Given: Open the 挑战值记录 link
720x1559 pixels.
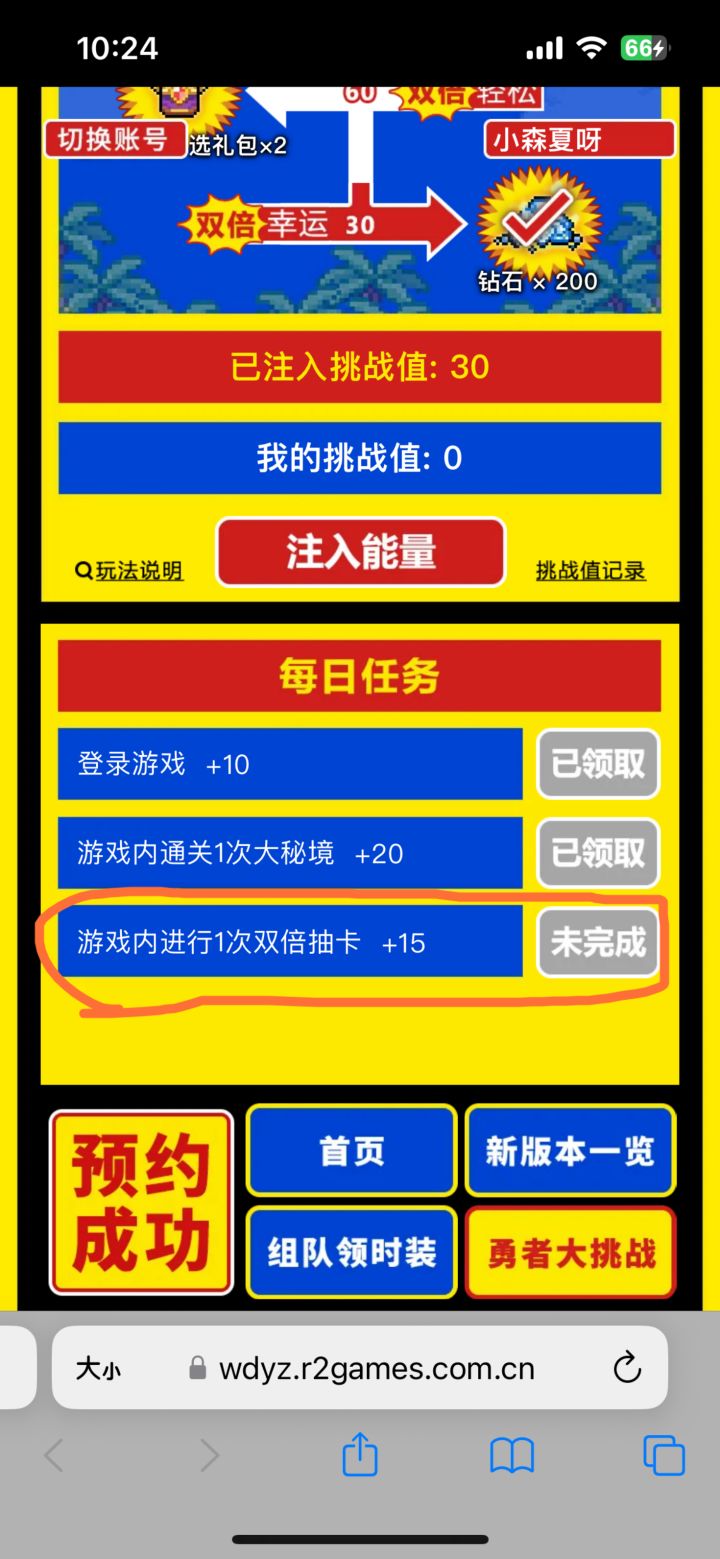Looking at the screenshot, I should pos(590,570).
